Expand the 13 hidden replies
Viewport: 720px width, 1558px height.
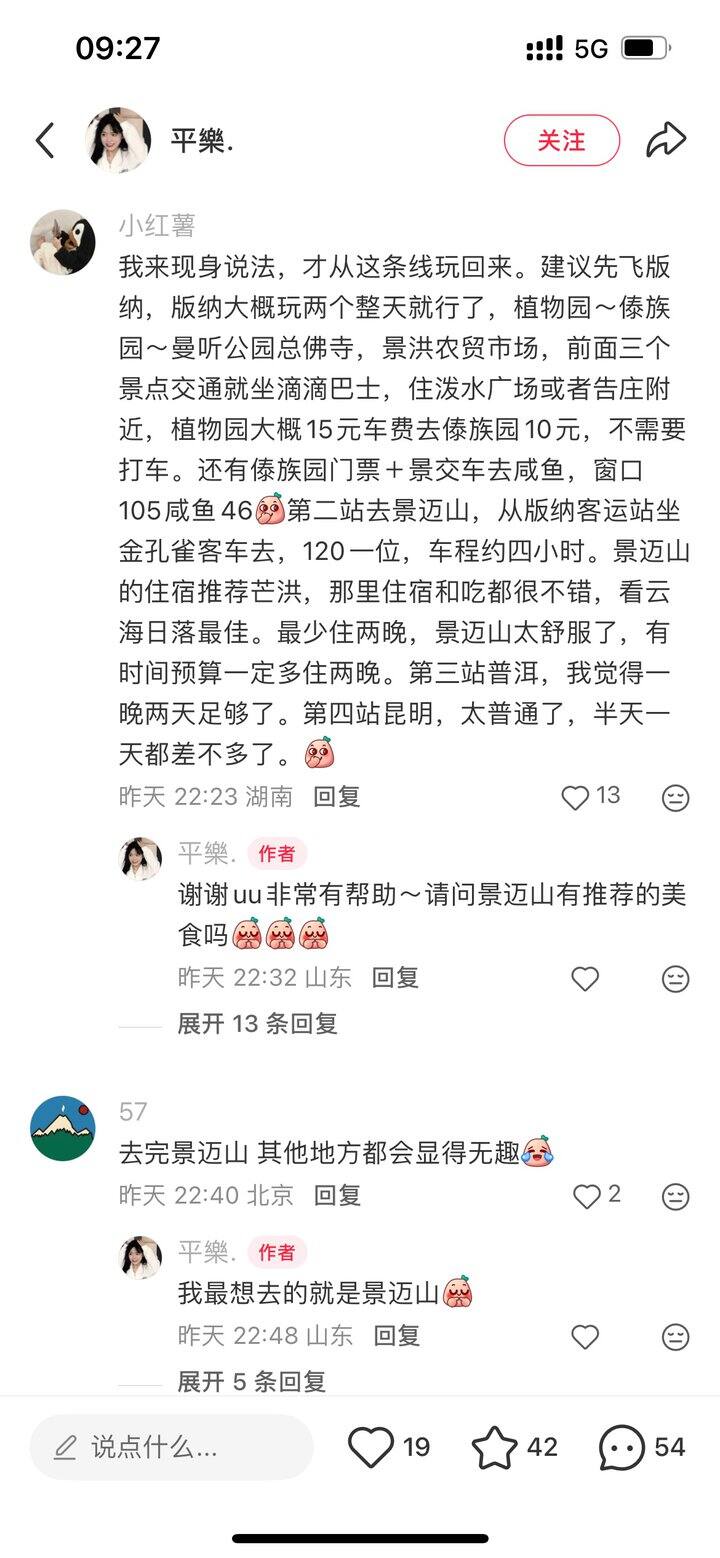tap(257, 1023)
